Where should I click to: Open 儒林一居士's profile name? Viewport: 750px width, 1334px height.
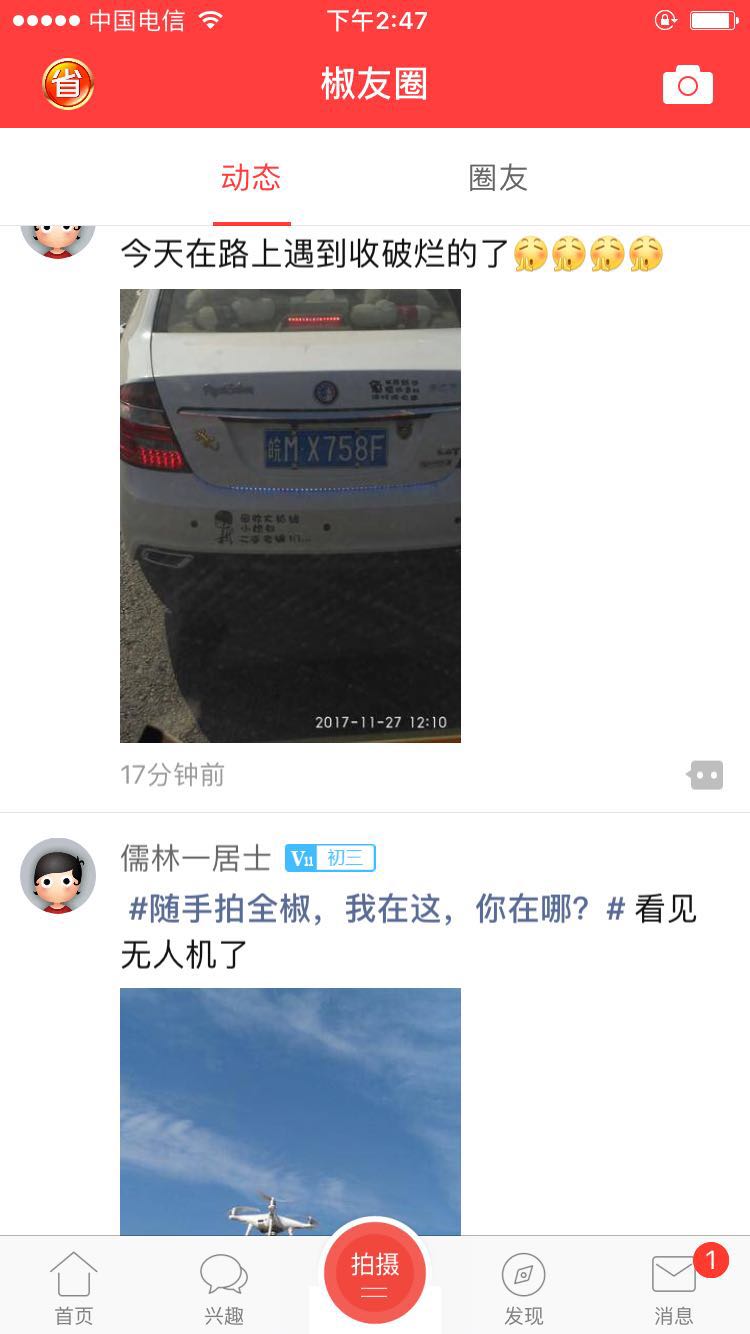196,858
